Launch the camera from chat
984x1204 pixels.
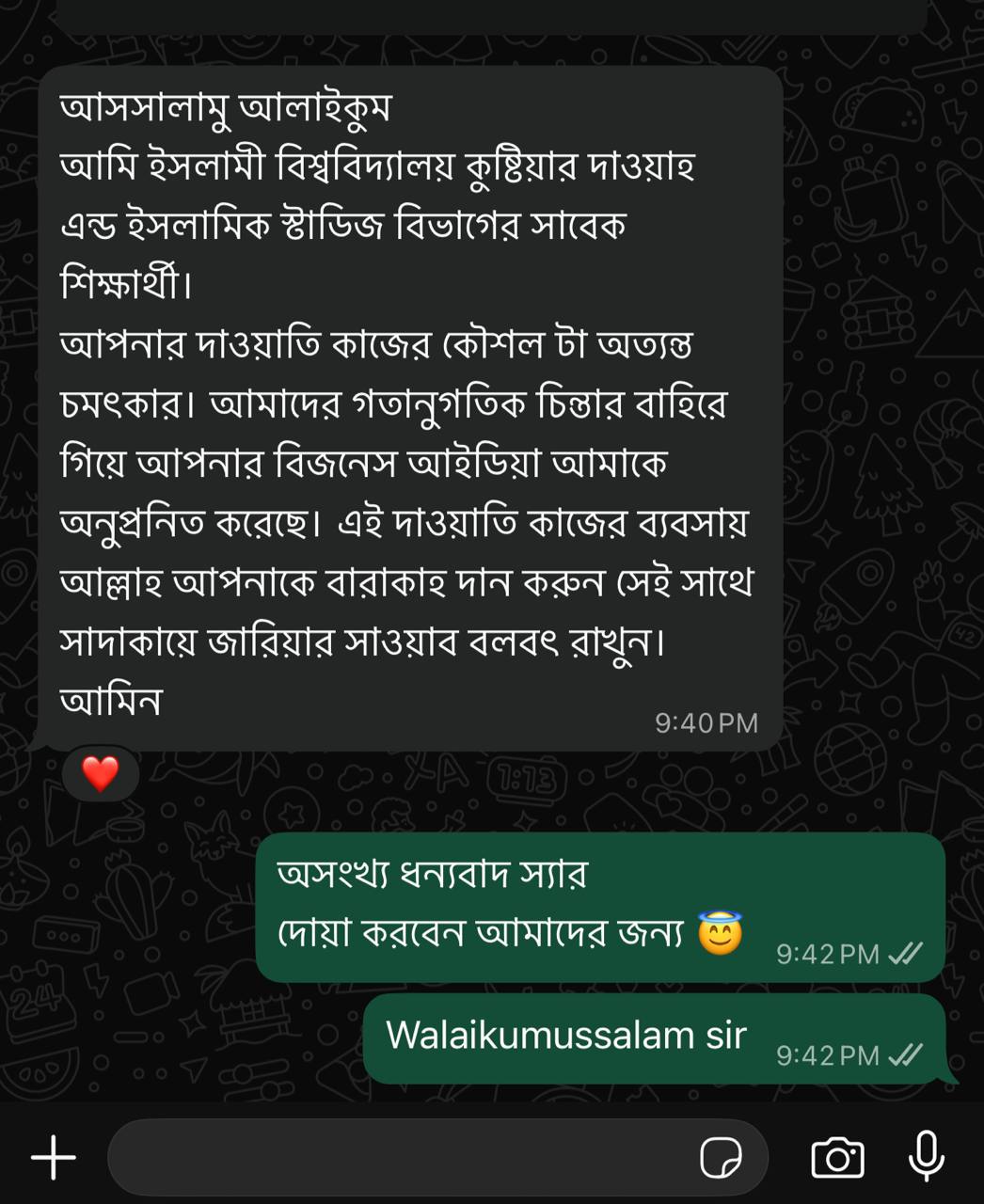[837, 1157]
